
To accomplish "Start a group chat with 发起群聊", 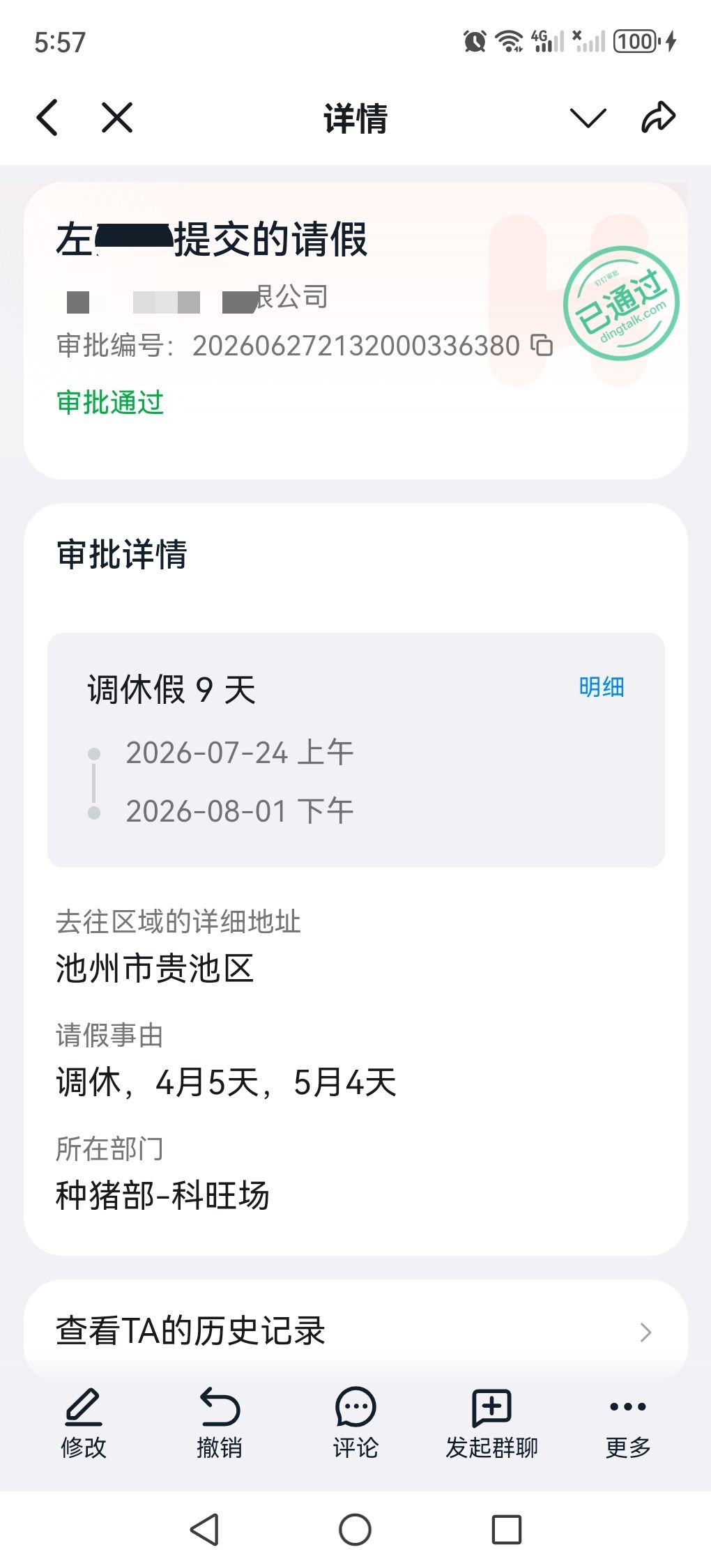I will (491, 1423).
